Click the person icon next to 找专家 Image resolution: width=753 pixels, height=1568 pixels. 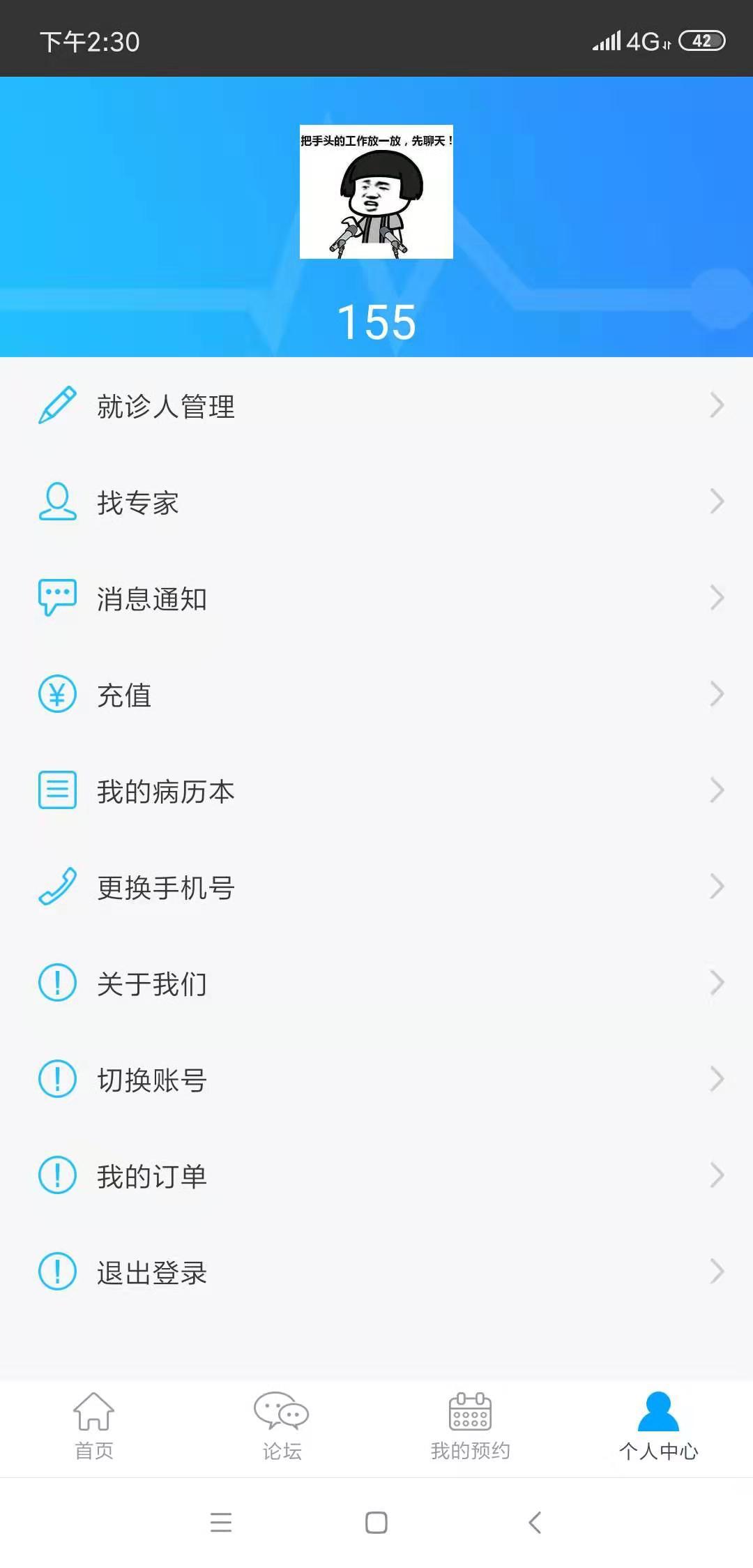click(x=58, y=501)
